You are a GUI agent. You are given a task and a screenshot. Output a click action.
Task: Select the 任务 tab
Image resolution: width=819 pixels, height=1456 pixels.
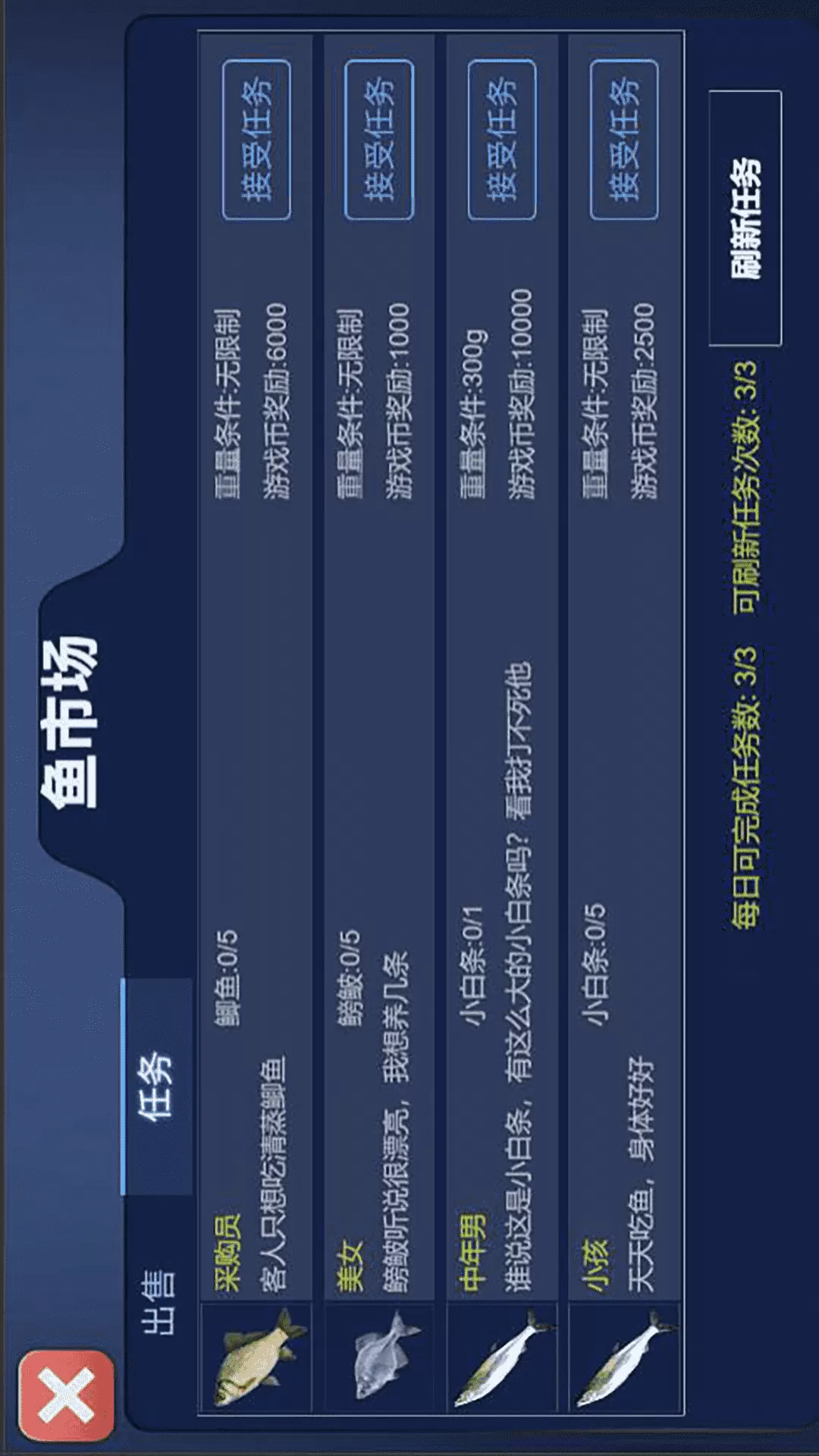tap(157, 1086)
